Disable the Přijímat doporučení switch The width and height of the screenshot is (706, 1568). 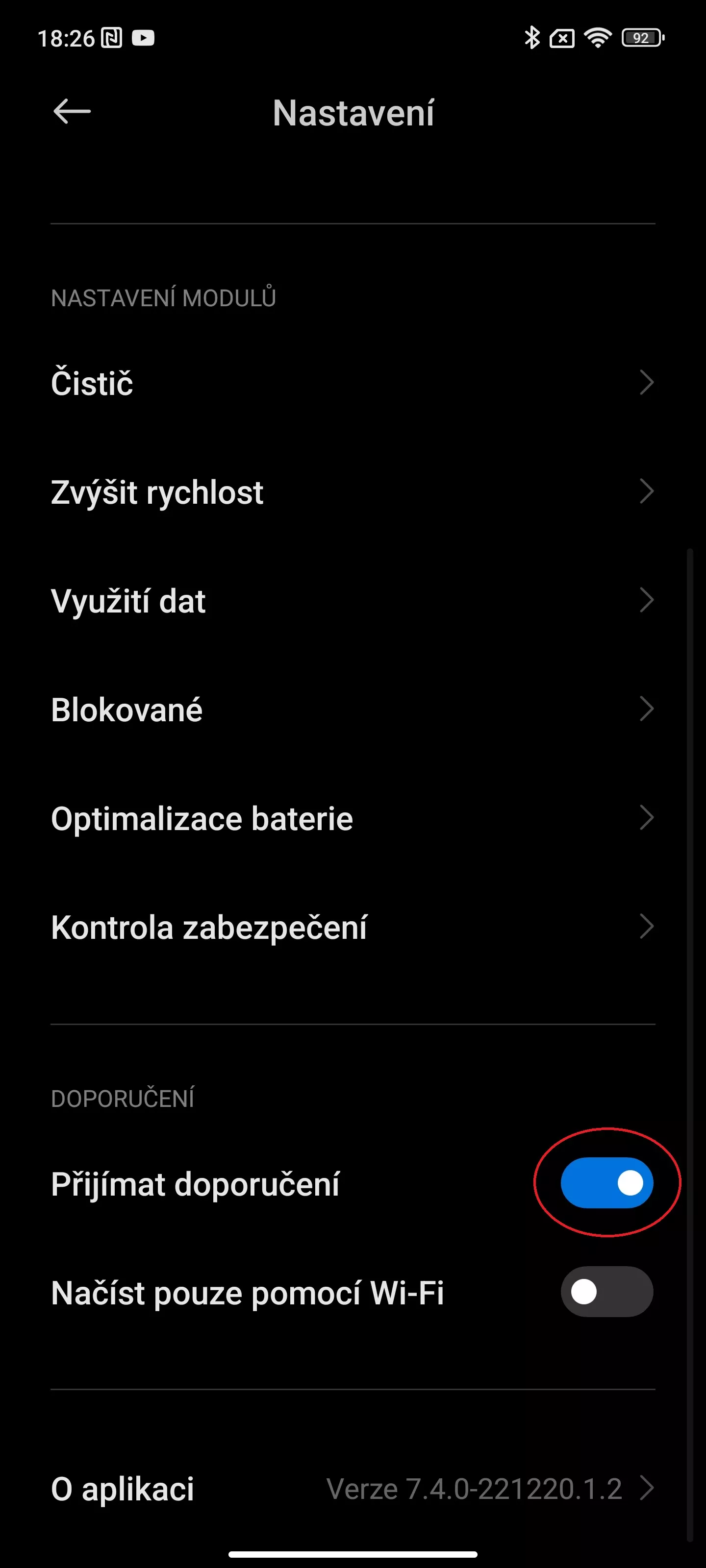[x=606, y=1183]
